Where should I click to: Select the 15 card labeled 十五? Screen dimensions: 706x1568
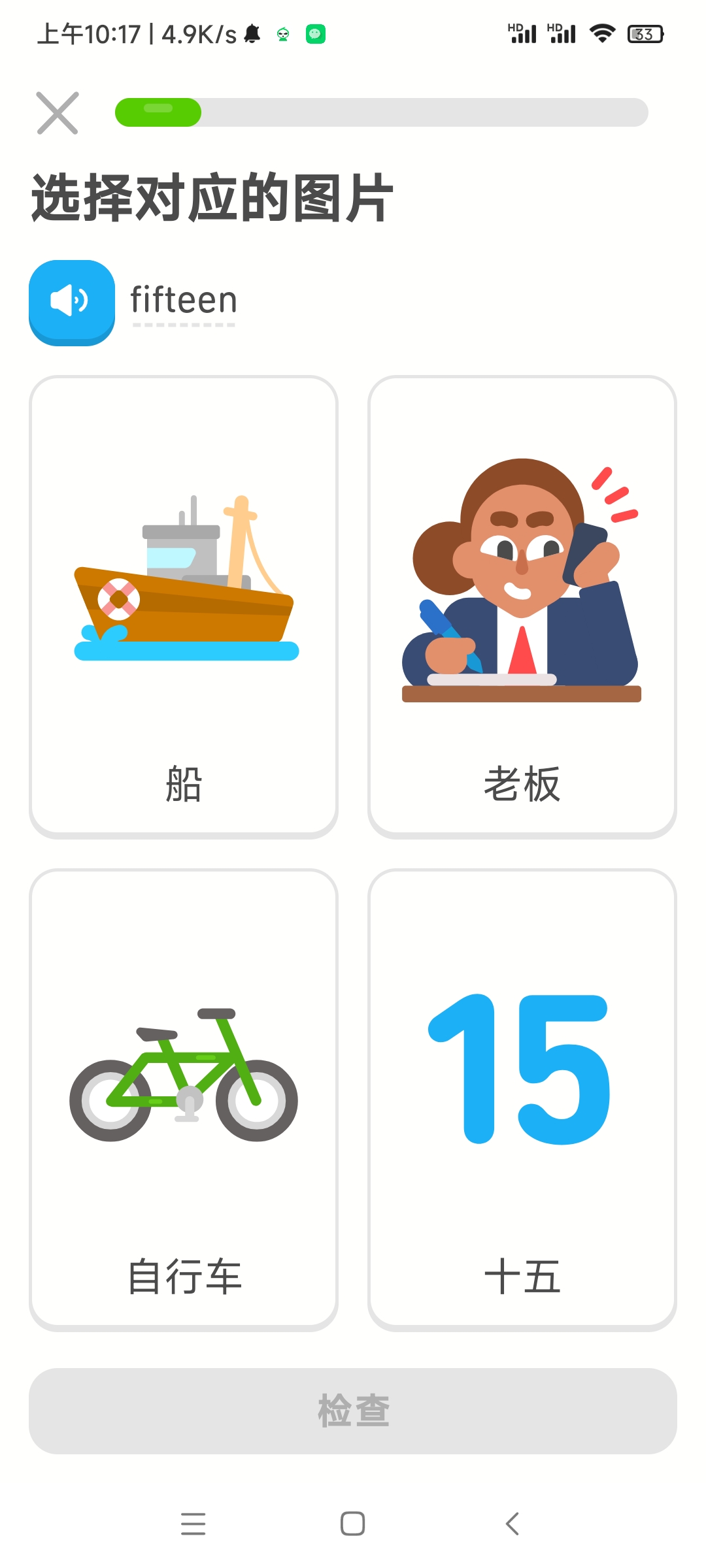(x=522, y=1100)
